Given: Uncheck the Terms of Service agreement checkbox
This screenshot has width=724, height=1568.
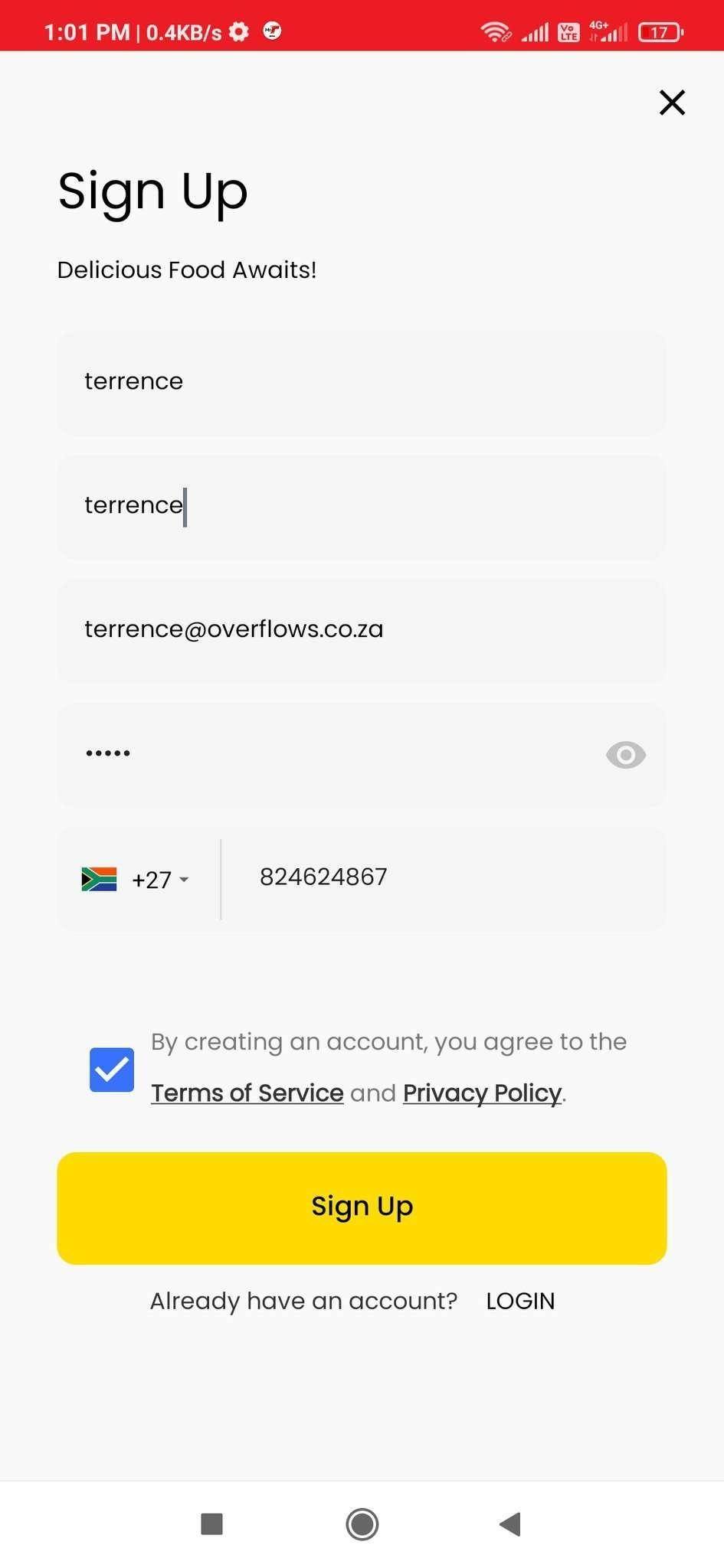Looking at the screenshot, I should [x=110, y=1070].
